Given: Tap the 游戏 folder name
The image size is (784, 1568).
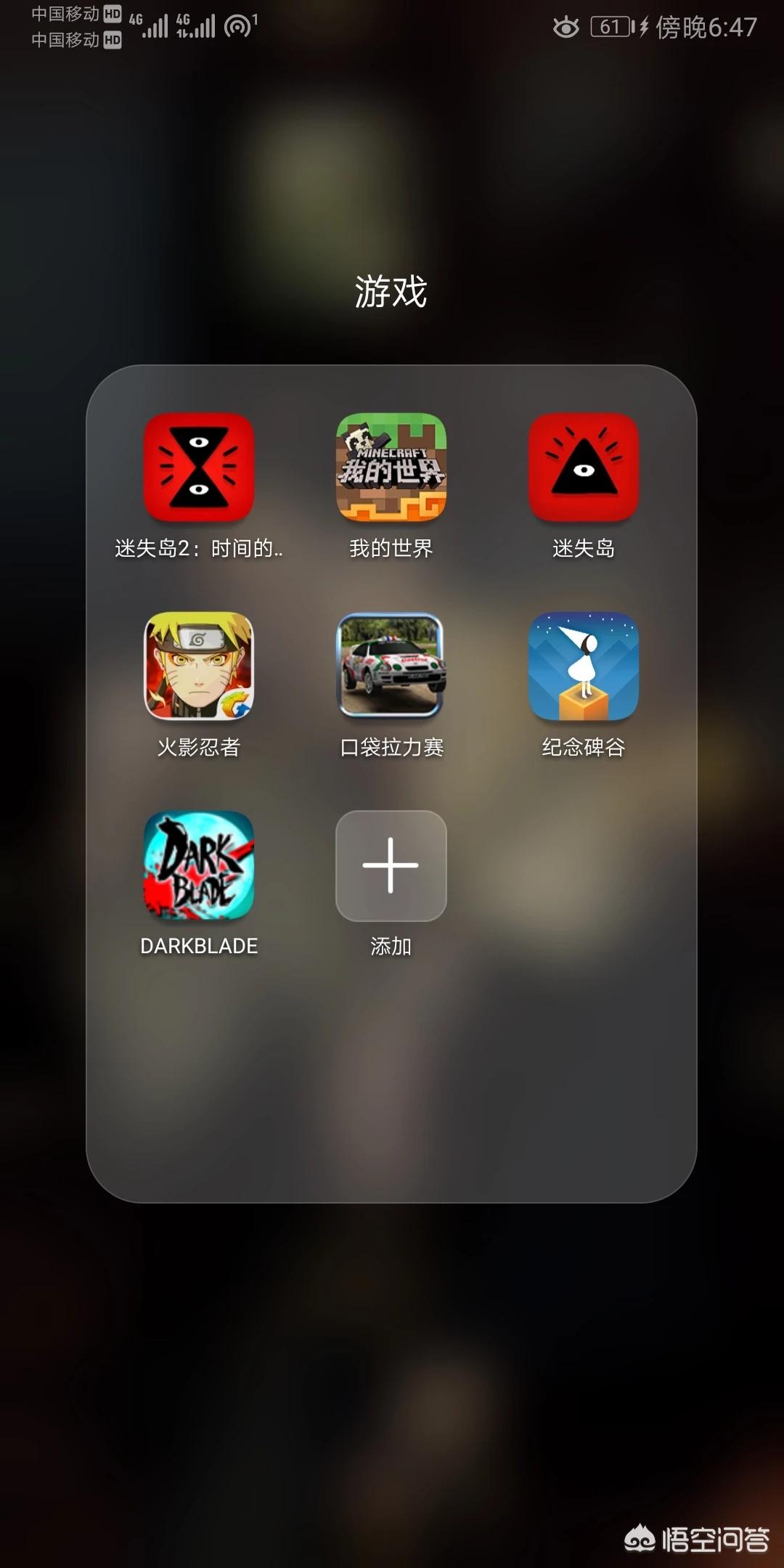Looking at the screenshot, I should tap(391, 292).
